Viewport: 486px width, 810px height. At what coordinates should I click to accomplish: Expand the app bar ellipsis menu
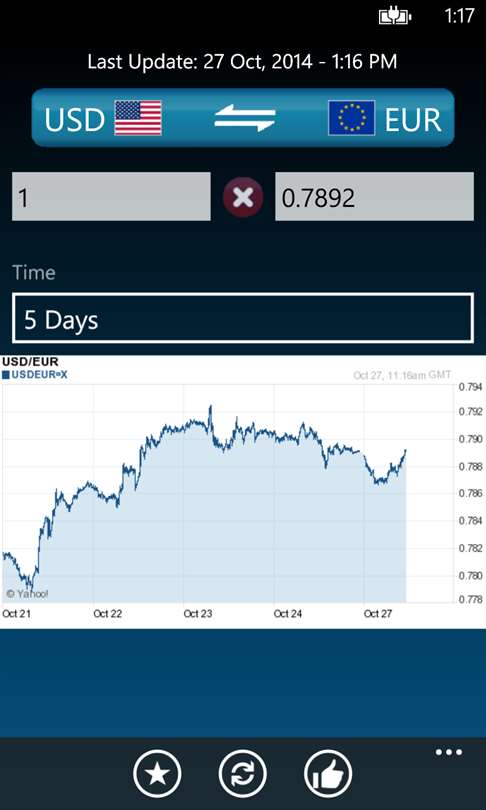tap(448, 752)
